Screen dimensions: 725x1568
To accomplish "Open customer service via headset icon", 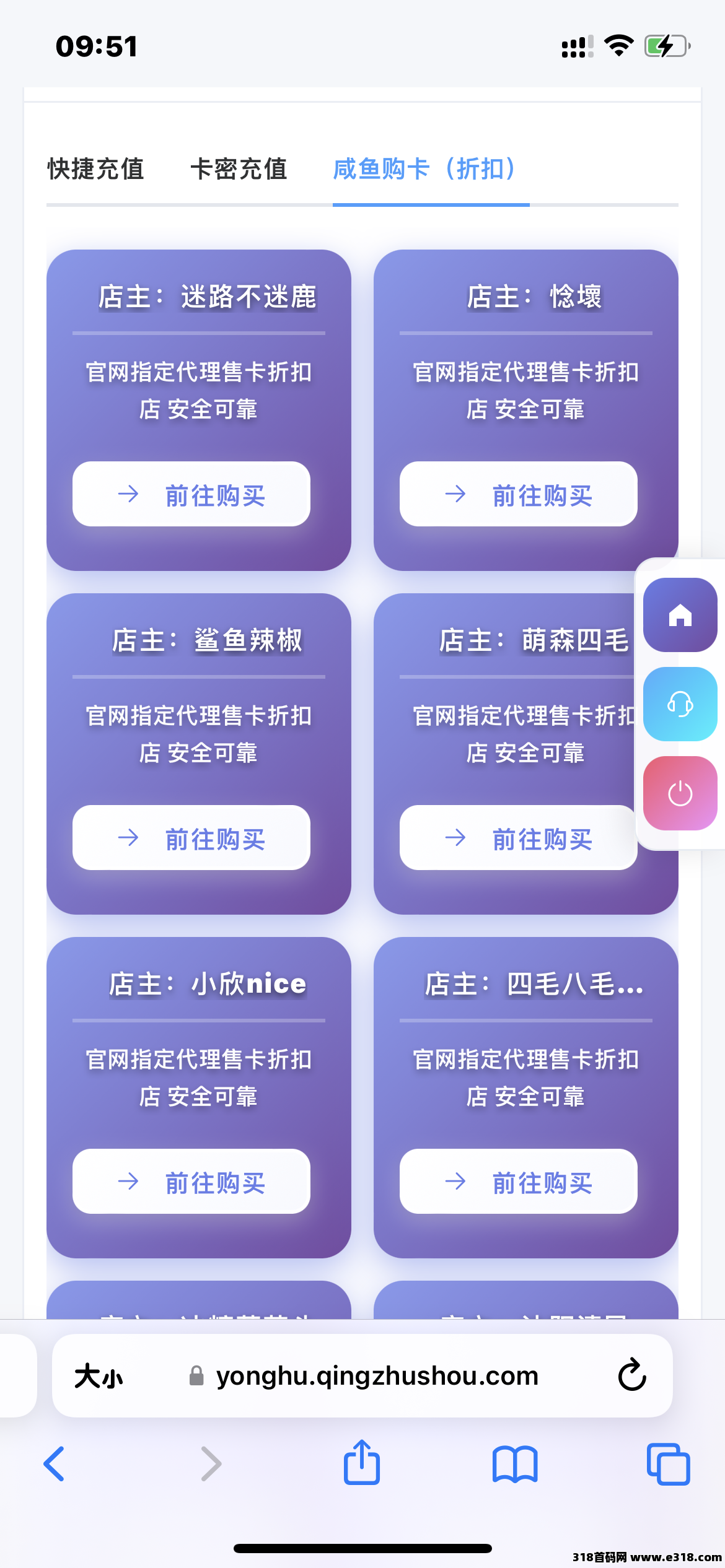I will click(680, 705).
